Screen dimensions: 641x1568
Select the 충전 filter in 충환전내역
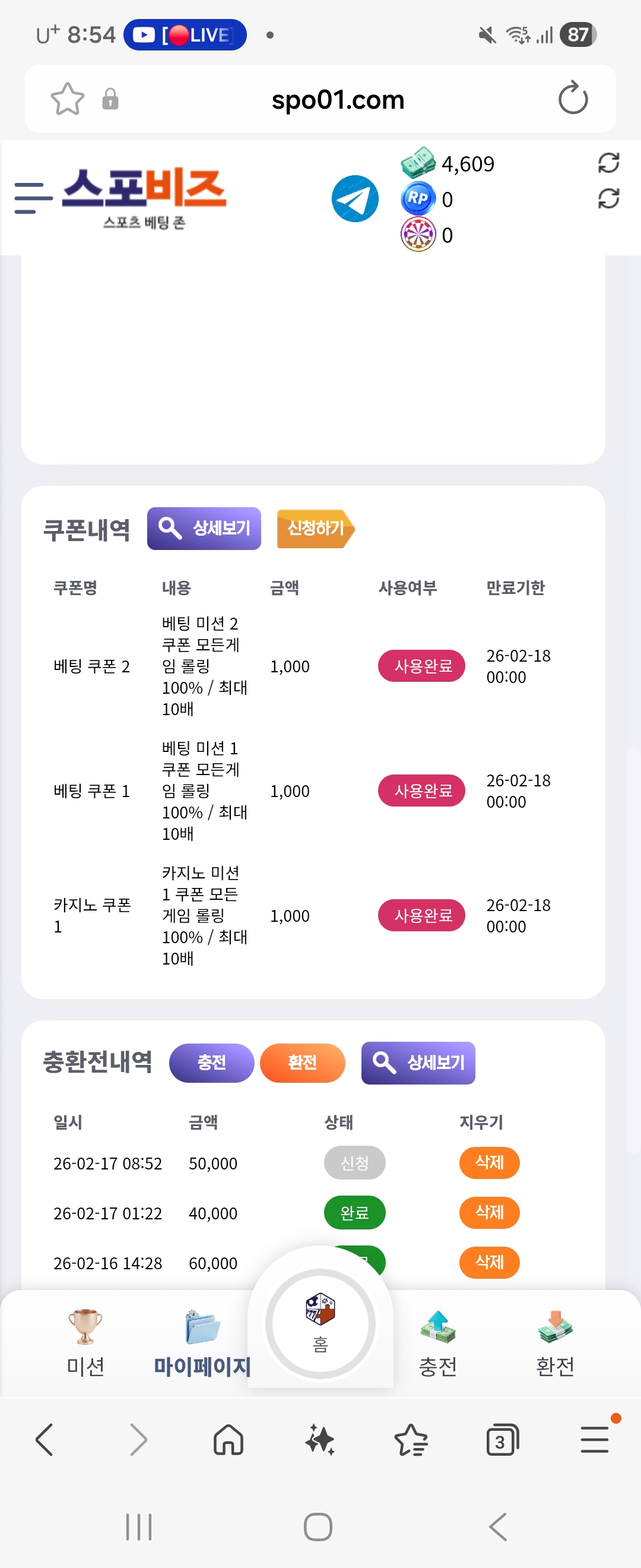tap(211, 1063)
